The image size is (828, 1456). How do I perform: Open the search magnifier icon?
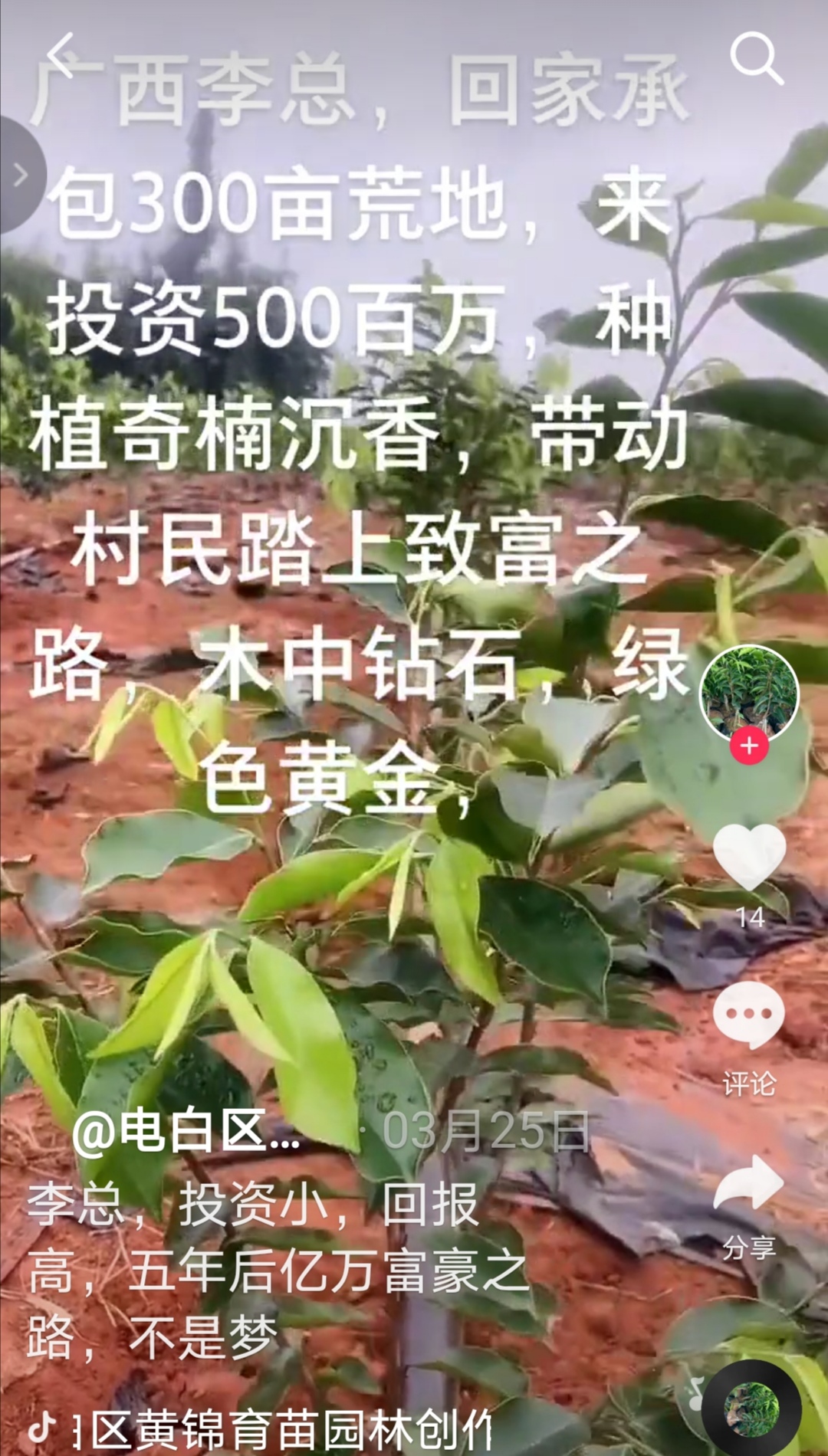click(756, 57)
